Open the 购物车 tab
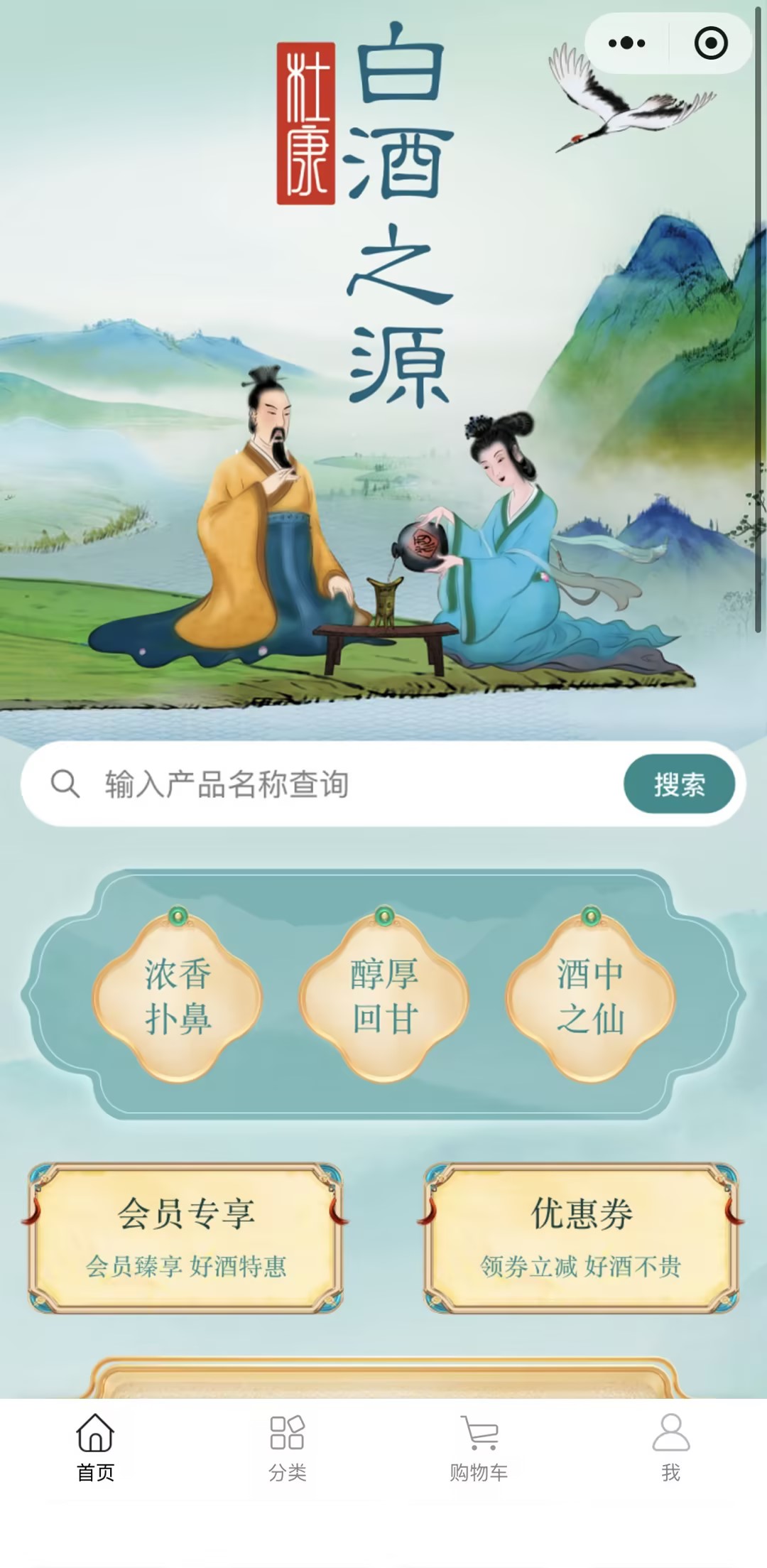 (x=479, y=1447)
